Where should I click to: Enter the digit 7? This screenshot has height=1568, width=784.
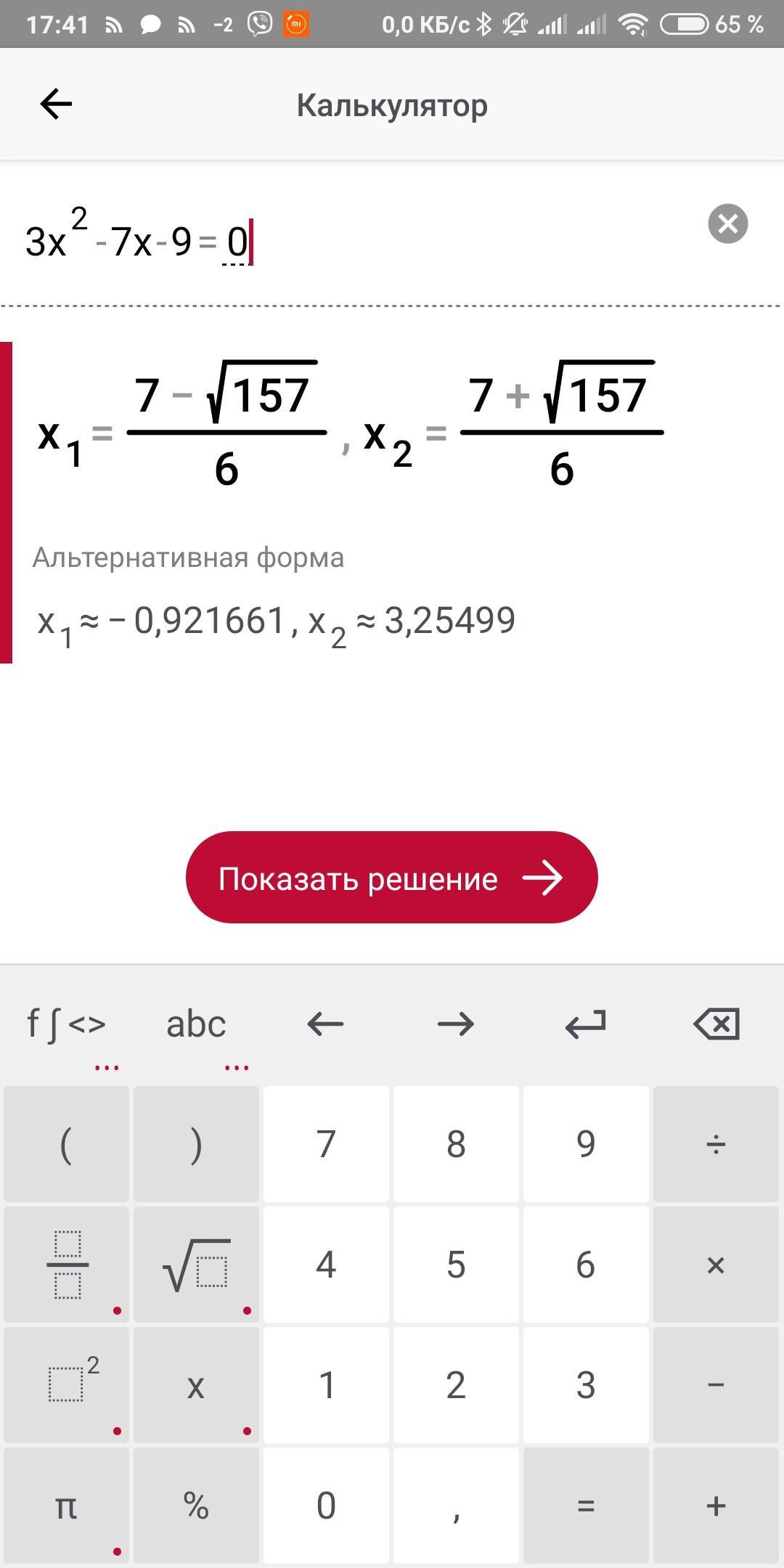click(x=326, y=1143)
